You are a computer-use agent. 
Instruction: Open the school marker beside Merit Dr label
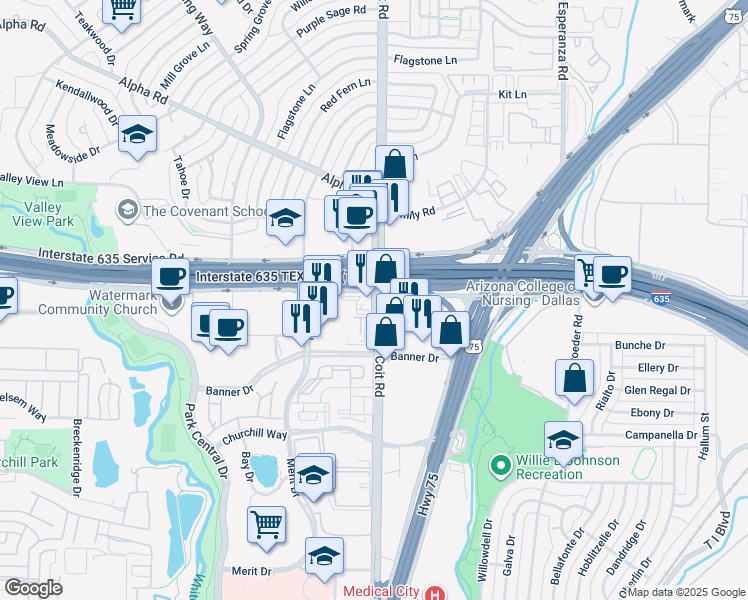point(324,557)
